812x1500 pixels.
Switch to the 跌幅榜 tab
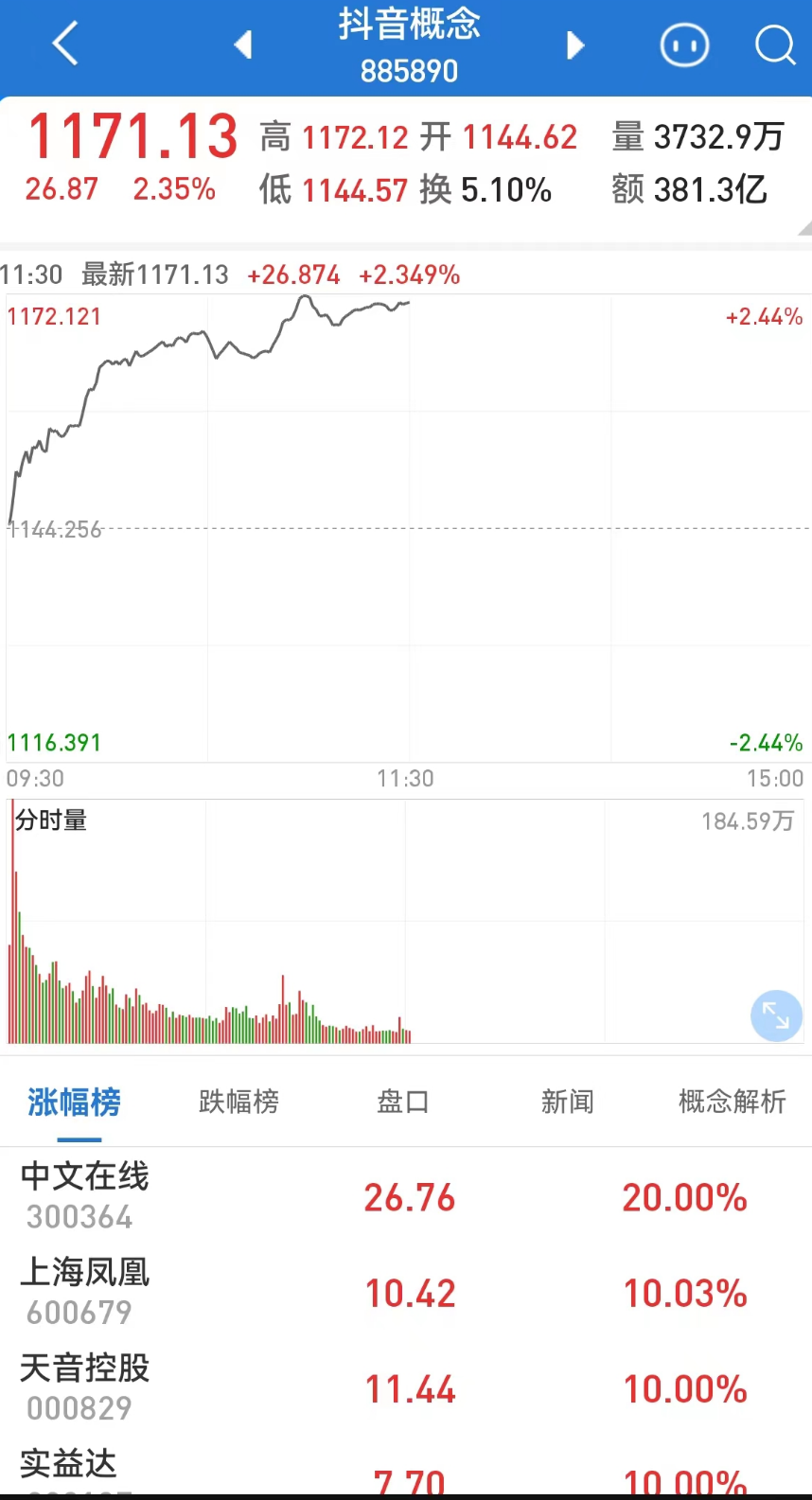coord(238,1102)
